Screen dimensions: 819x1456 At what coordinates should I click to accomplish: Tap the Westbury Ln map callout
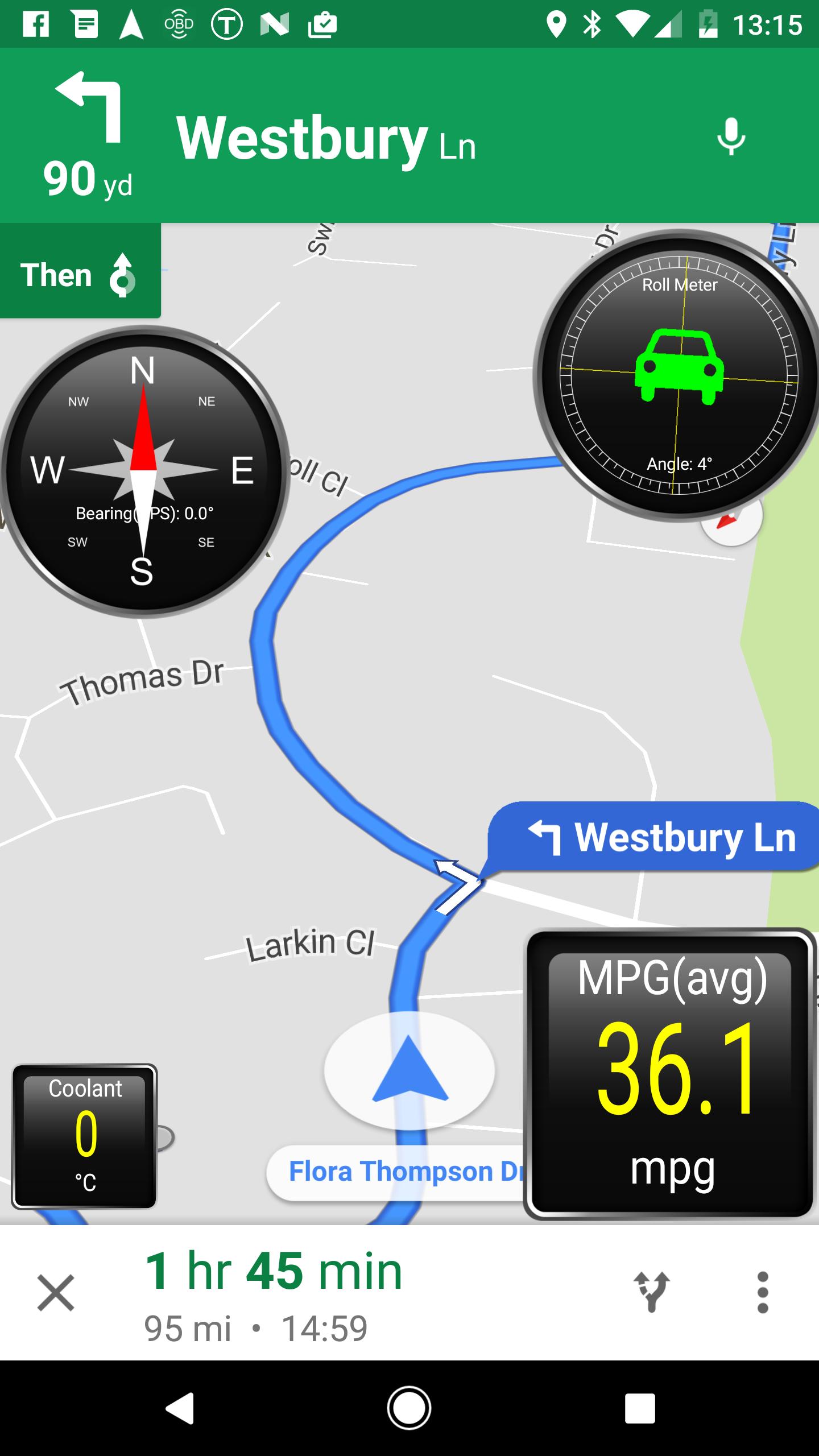[x=654, y=837]
